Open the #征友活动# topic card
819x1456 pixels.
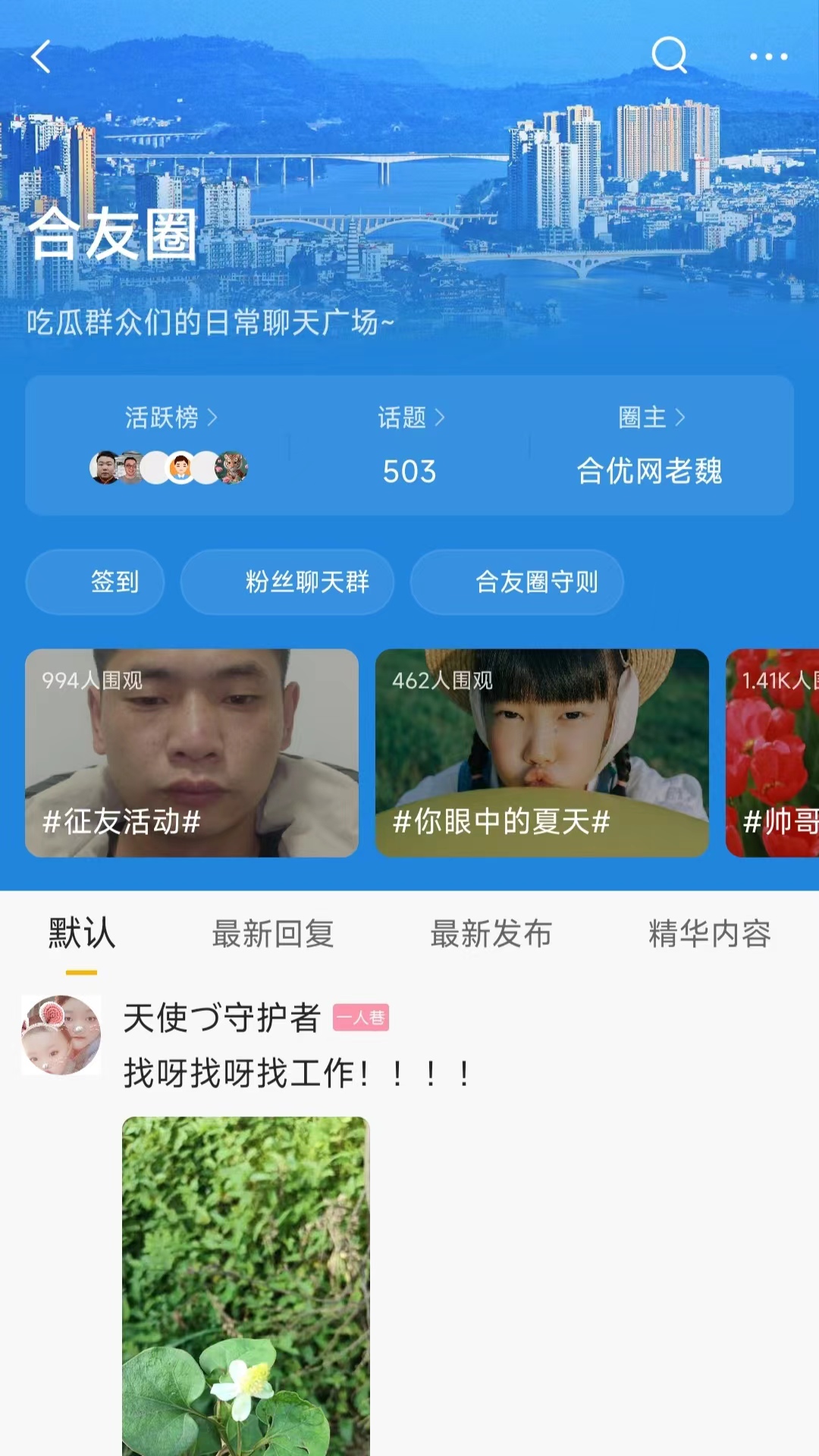(192, 753)
